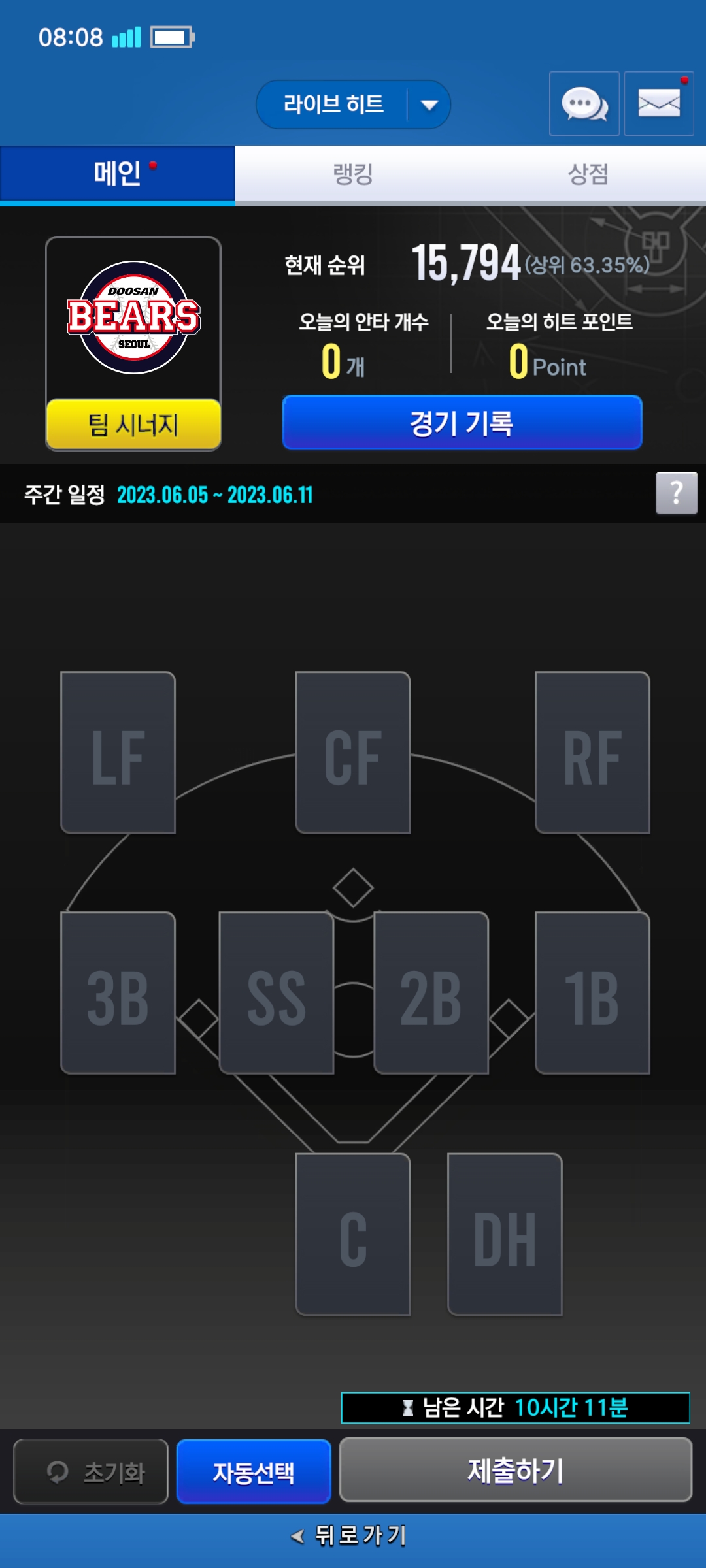Tap the 팀 시너지 button
Viewport: 706px width, 1568px height.
(133, 425)
